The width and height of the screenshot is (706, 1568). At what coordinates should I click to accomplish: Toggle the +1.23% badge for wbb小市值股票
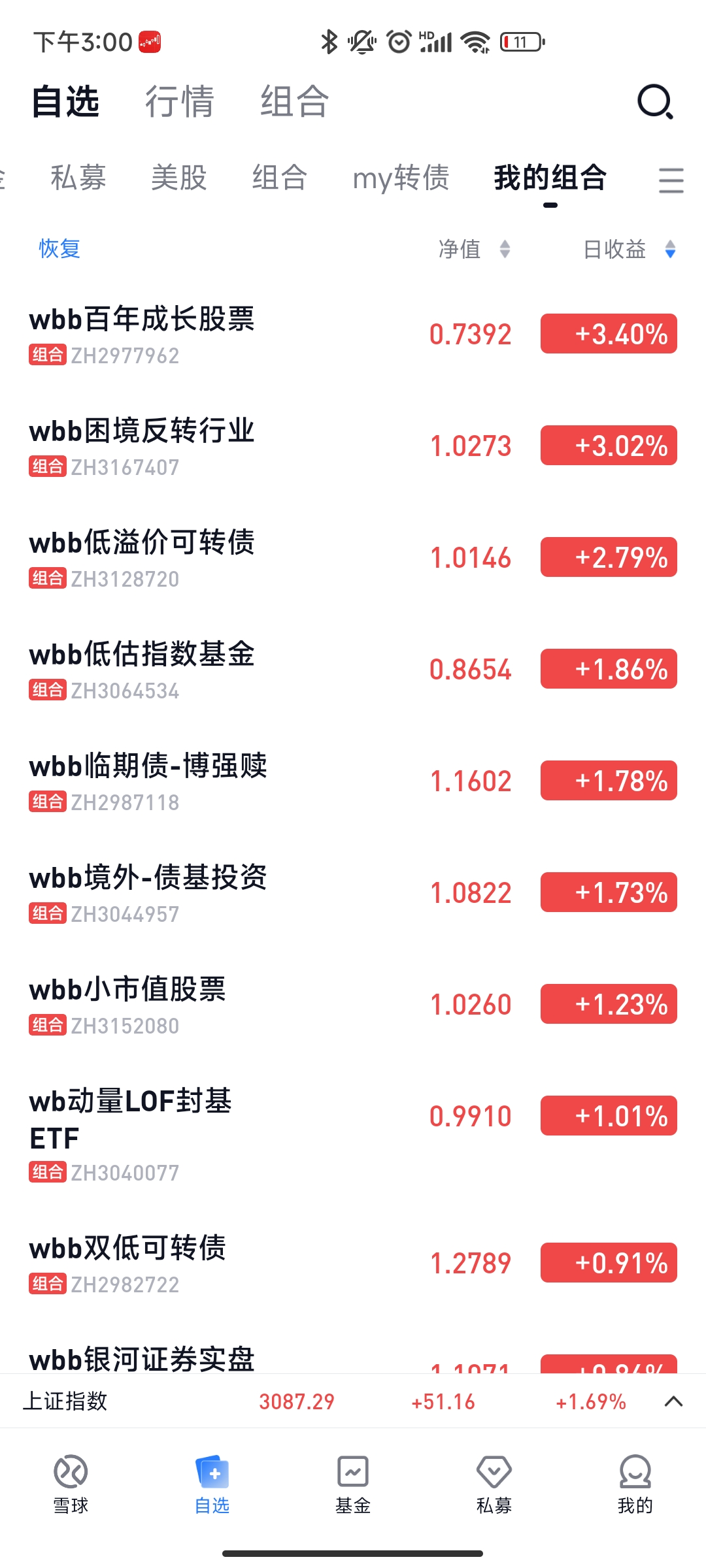click(609, 1004)
